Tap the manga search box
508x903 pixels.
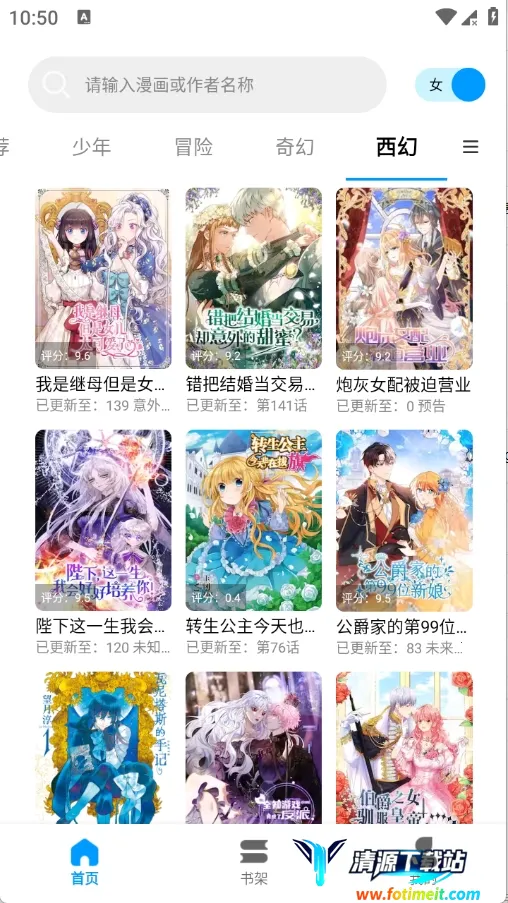[x=207, y=85]
